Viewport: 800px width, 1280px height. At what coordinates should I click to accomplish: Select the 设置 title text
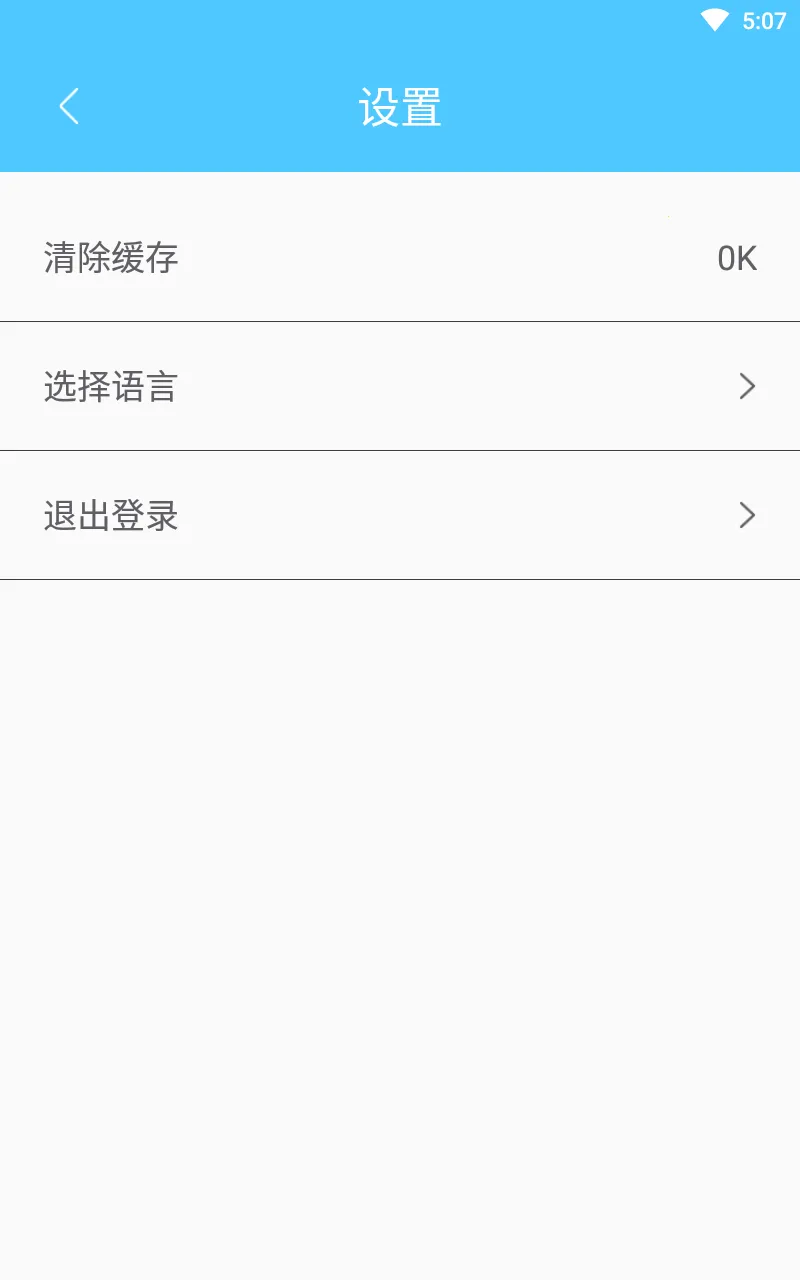click(400, 105)
